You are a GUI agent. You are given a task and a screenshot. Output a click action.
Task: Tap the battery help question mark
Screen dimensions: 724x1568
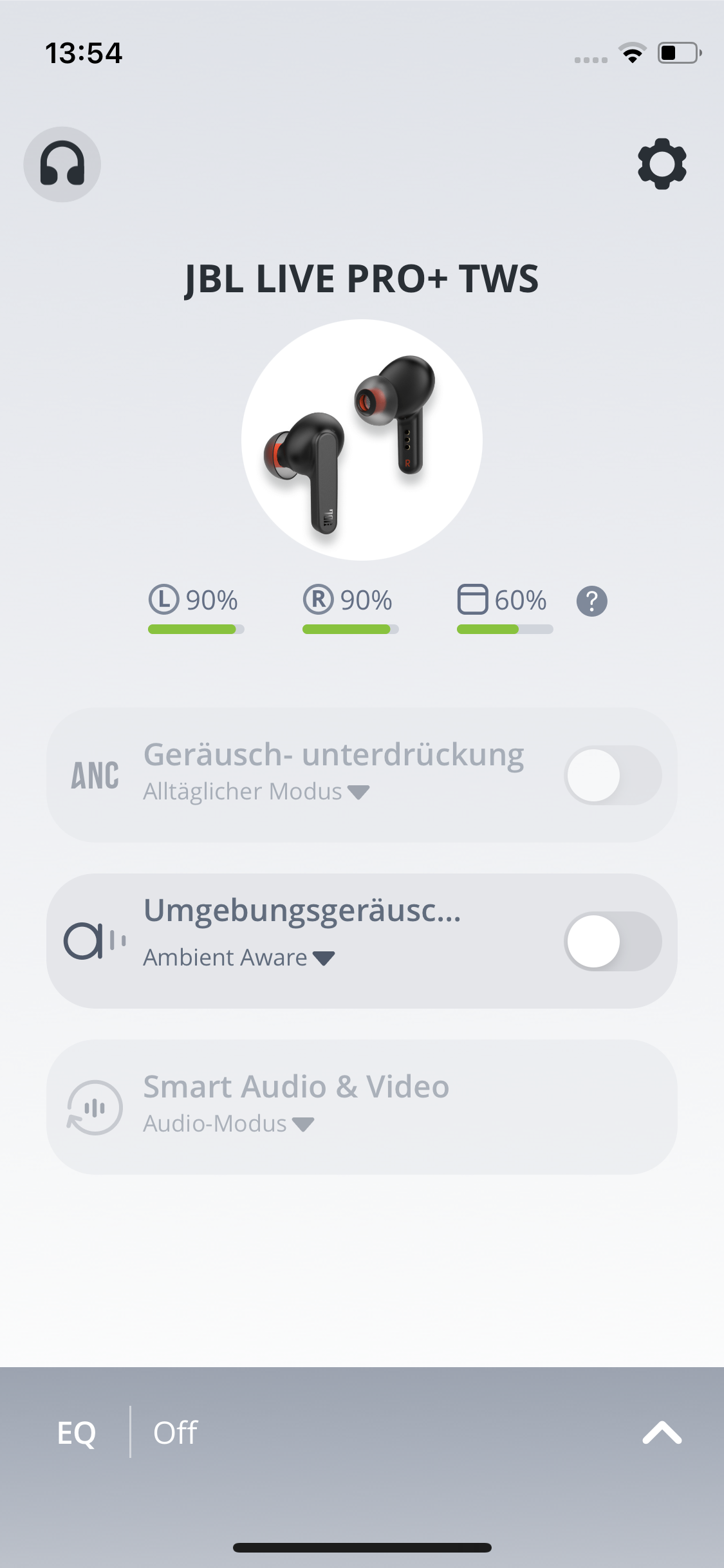pyautogui.click(x=591, y=601)
